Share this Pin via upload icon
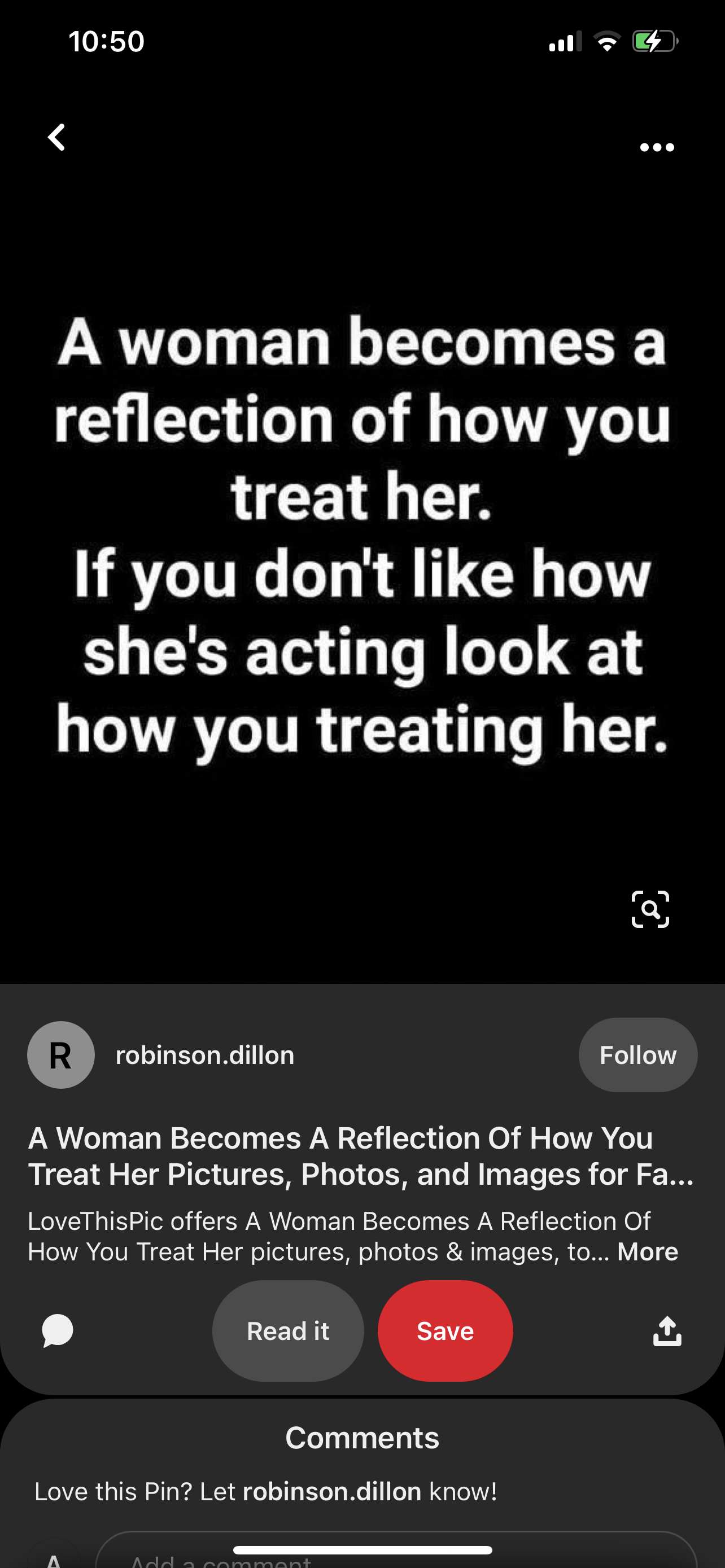 [667, 1330]
